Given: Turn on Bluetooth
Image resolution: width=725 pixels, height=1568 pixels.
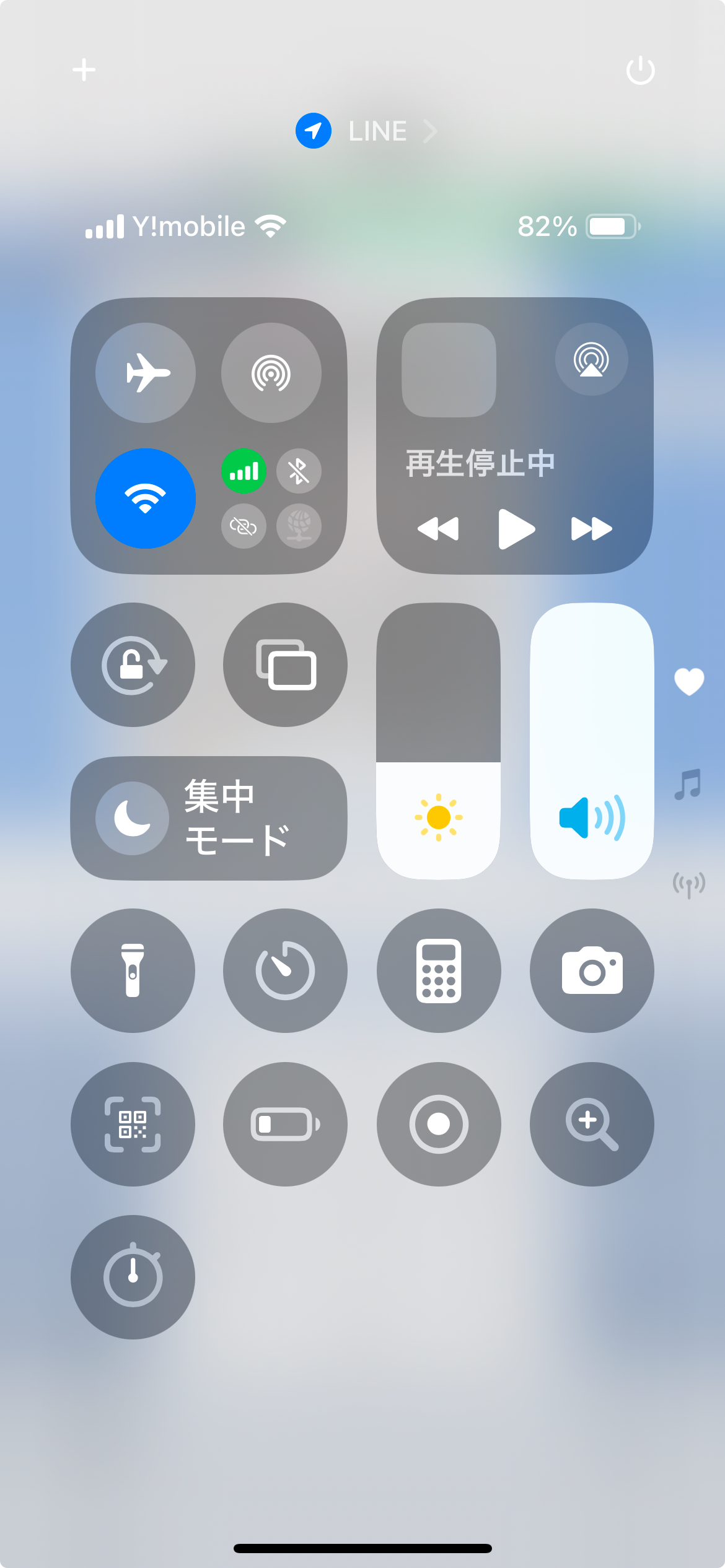Looking at the screenshot, I should coord(299,471).
